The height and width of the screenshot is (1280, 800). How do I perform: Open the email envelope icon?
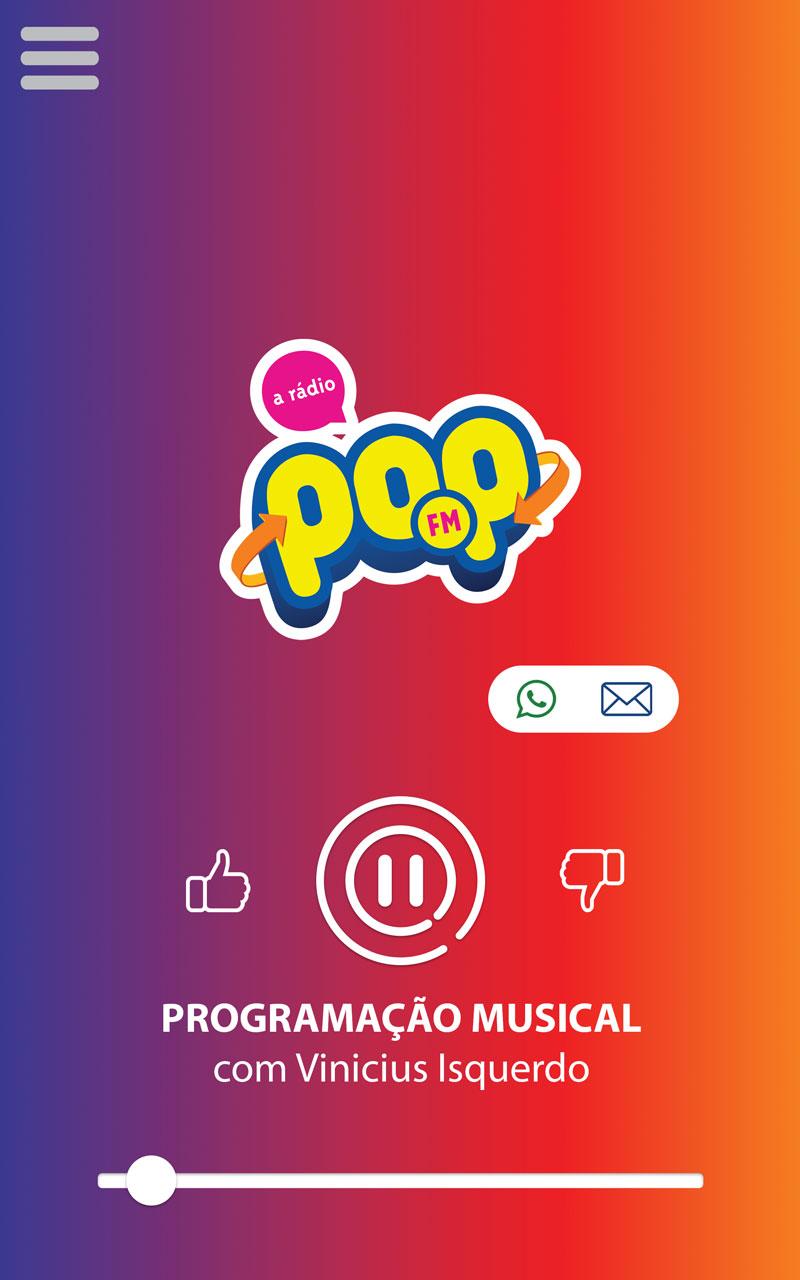click(626, 699)
